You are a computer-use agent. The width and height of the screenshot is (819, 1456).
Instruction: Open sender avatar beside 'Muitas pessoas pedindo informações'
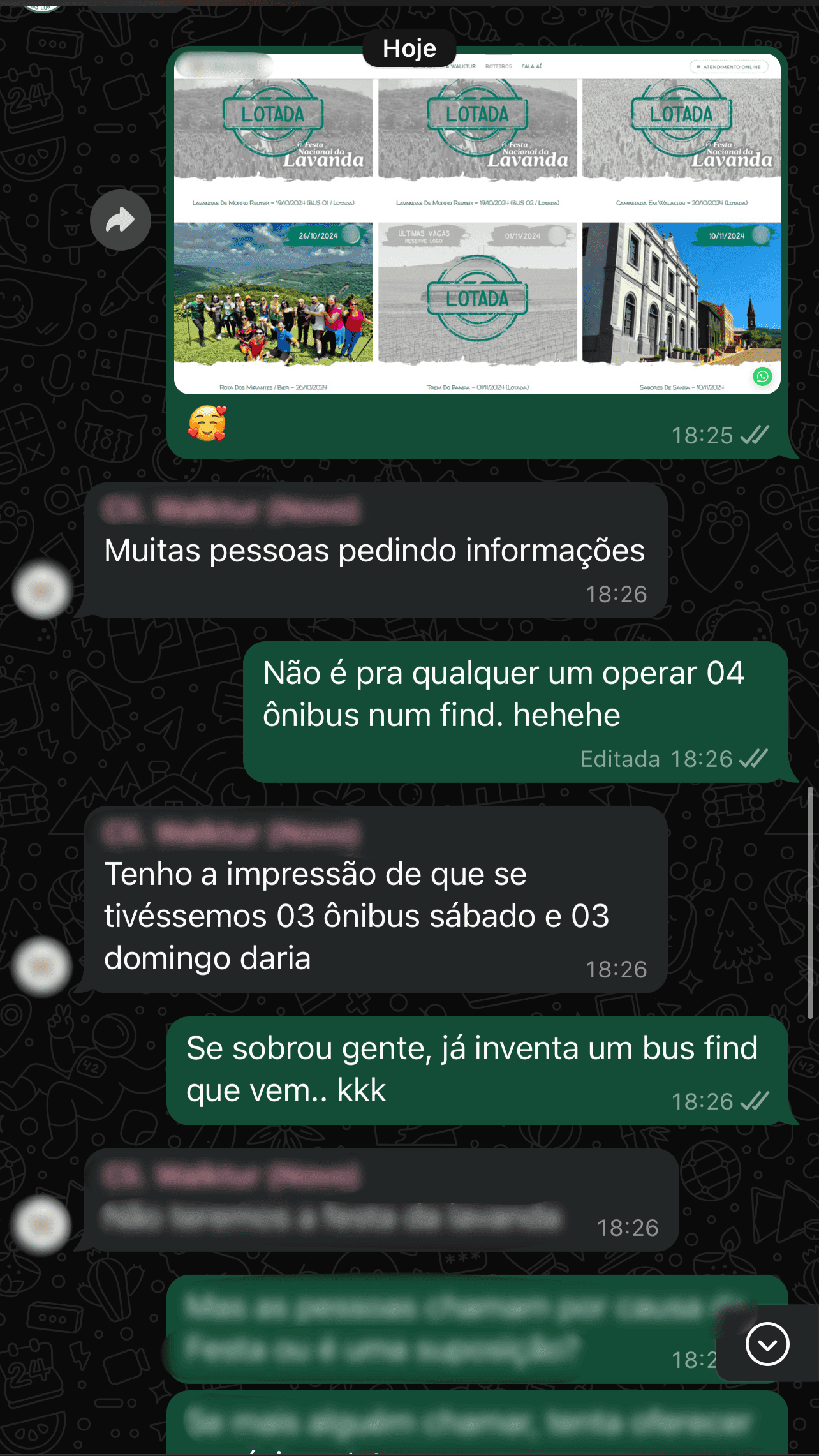tap(42, 591)
